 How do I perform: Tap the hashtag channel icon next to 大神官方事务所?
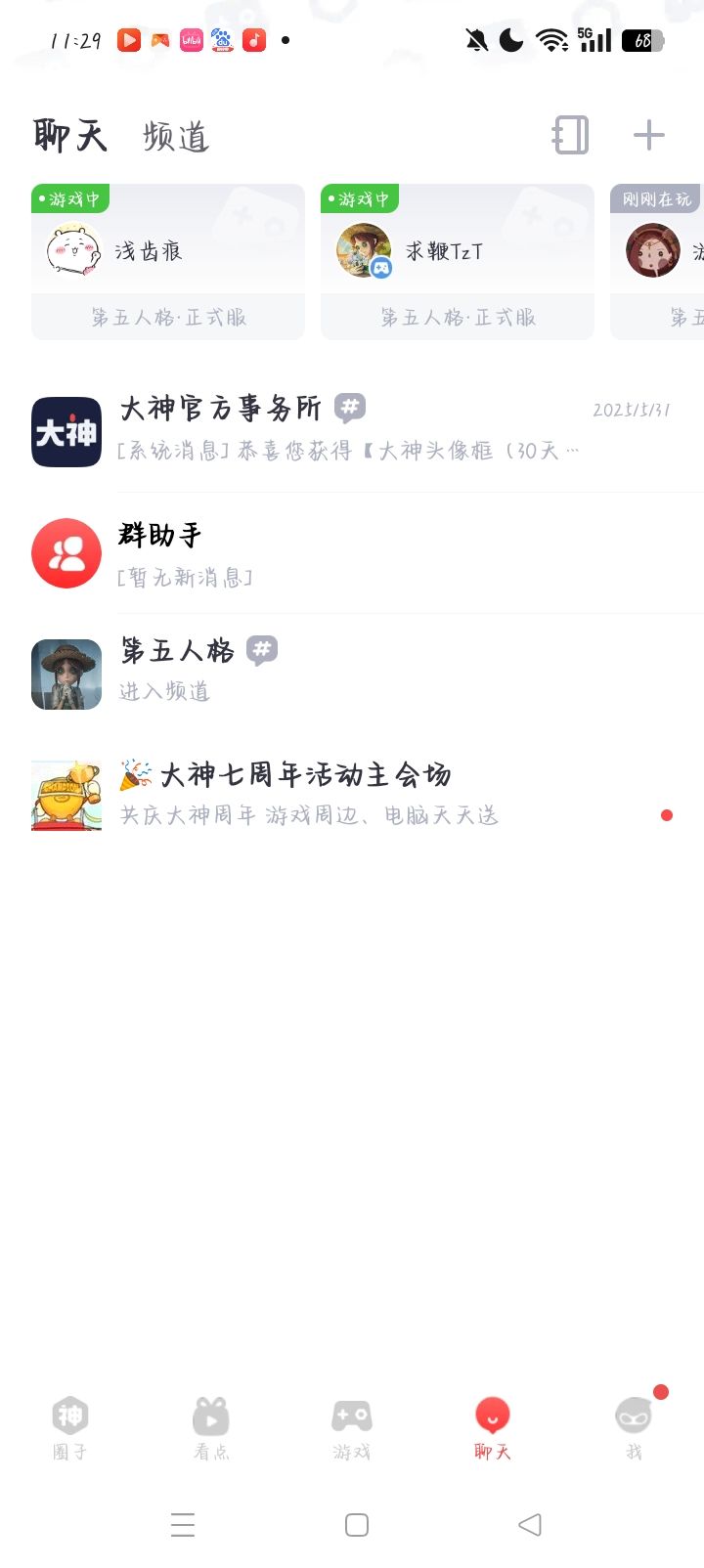pyautogui.click(x=350, y=407)
